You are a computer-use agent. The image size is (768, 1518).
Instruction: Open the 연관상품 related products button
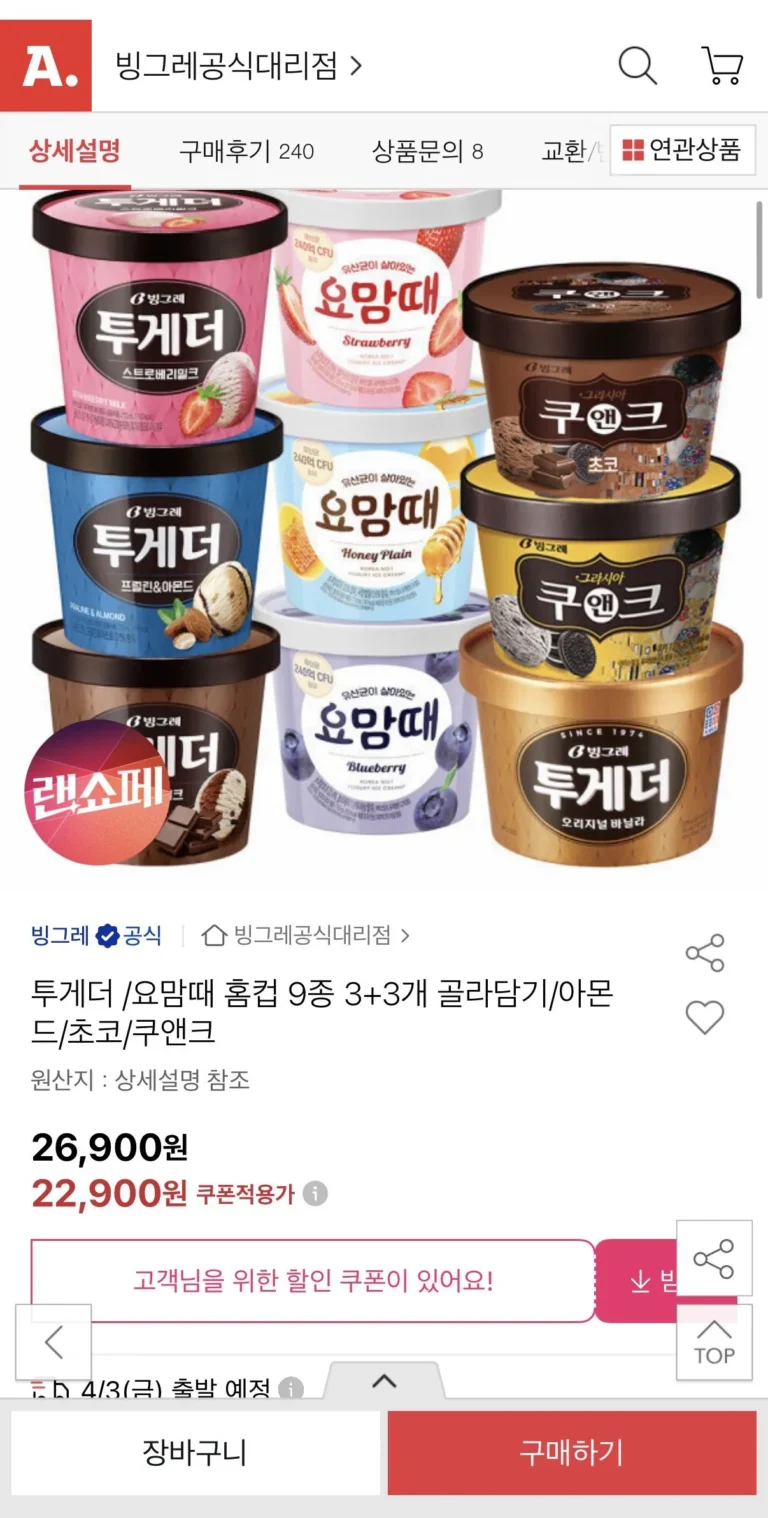(682, 151)
